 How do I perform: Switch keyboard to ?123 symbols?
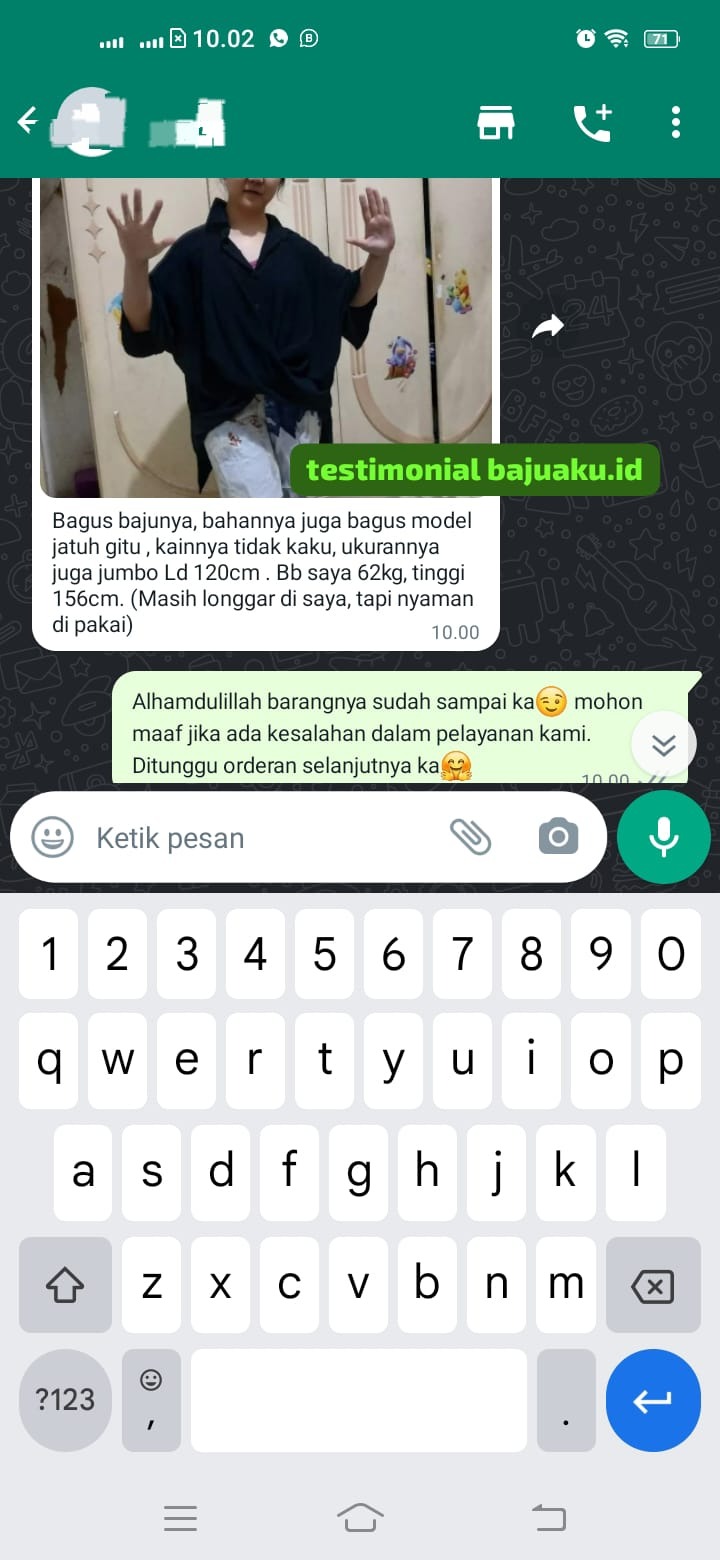pyautogui.click(x=65, y=1400)
